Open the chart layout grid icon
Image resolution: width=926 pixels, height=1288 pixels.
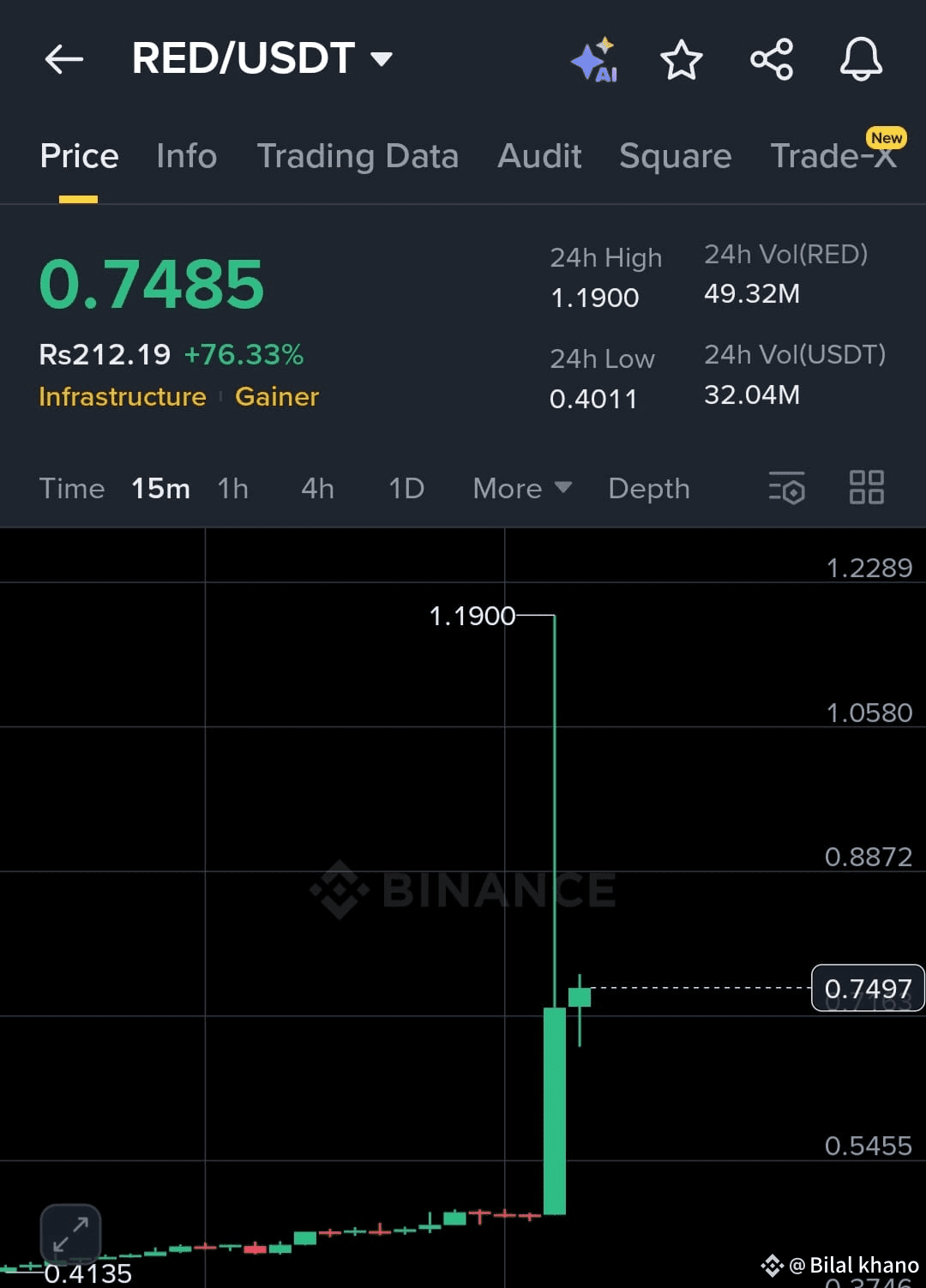[866, 487]
